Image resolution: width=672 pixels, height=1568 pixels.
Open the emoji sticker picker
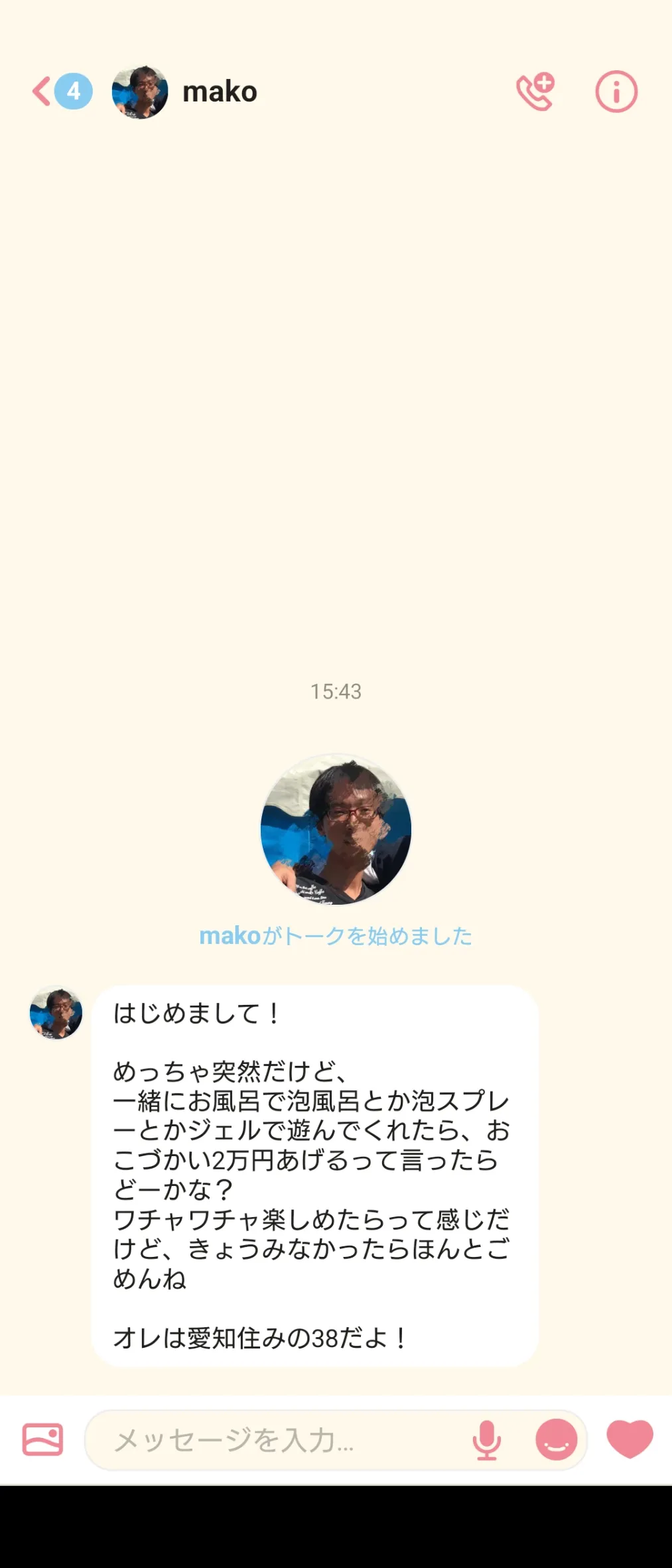click(556, 1440)
